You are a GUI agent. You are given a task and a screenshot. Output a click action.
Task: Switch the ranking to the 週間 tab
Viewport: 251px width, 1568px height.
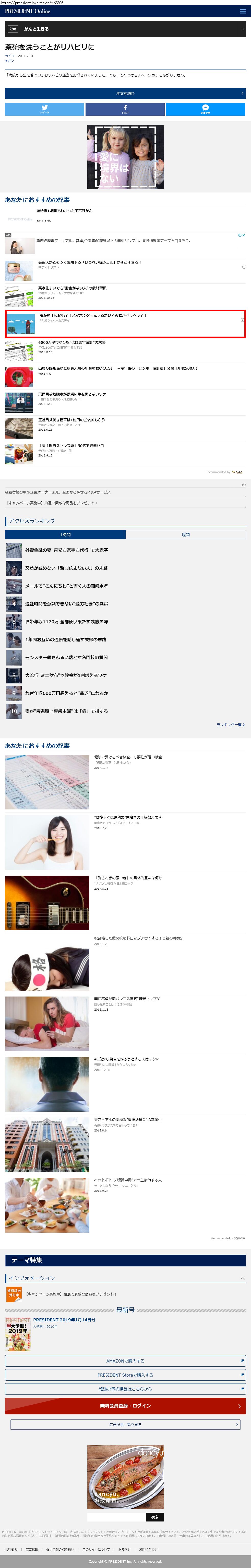185,534
